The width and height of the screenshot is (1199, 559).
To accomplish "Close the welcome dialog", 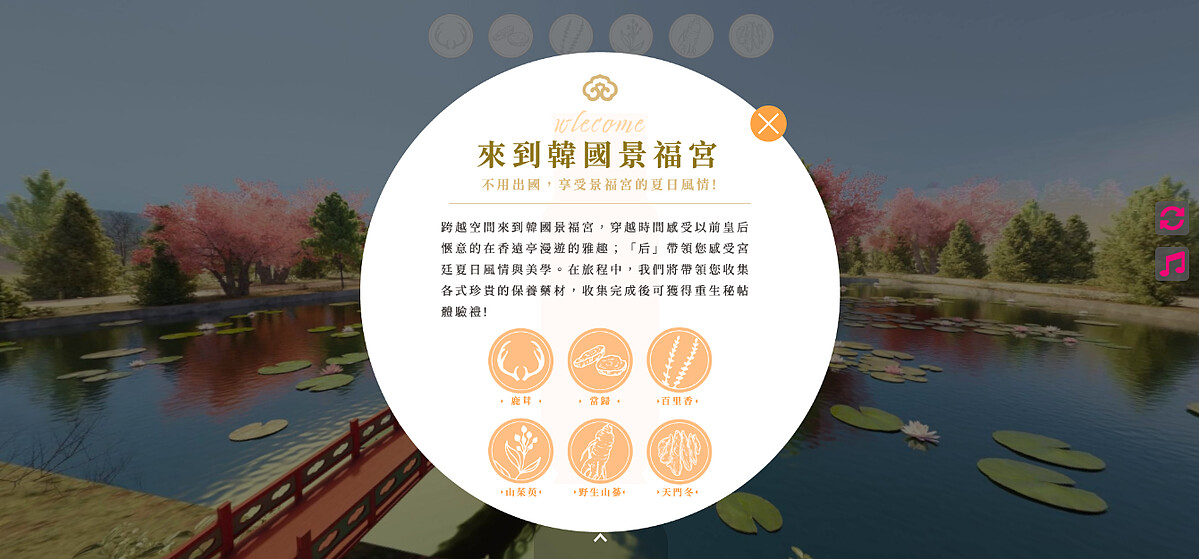I will click(768, 124).
